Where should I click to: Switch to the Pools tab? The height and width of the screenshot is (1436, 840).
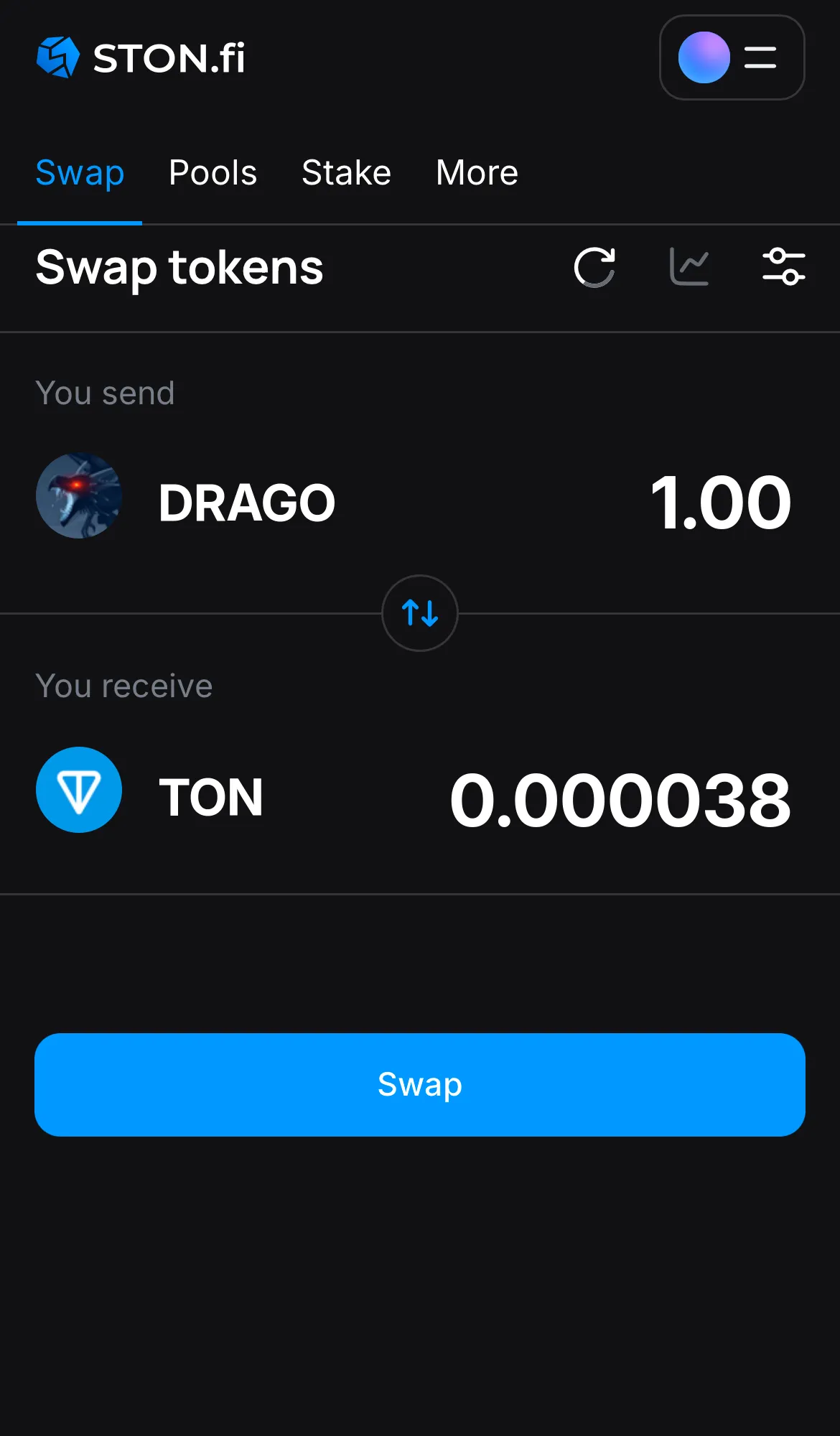tap(213, 172)
